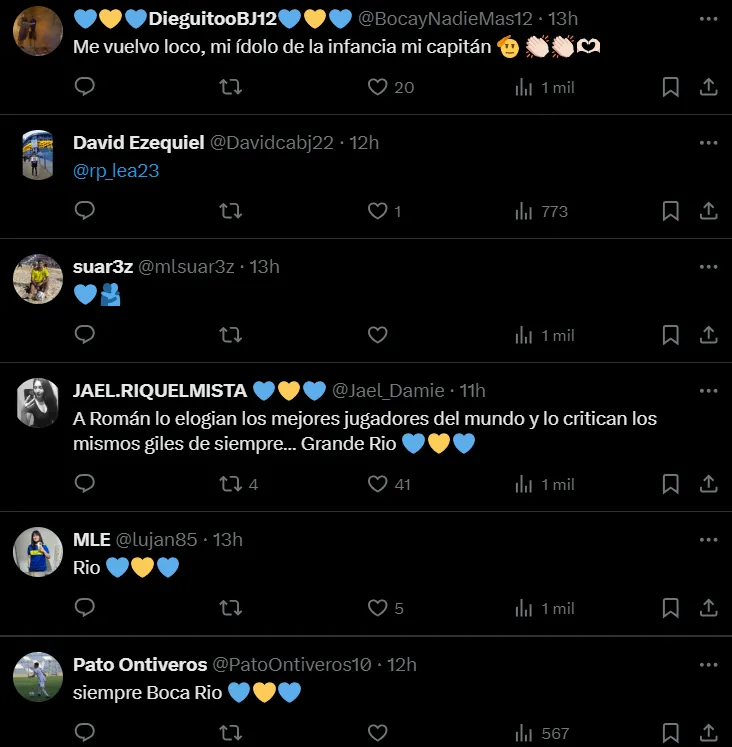Image resolution: width=732 pixels, height=747 pixels.
Task: Like DieguitooBJ12's reply
Action: point(377,87)
